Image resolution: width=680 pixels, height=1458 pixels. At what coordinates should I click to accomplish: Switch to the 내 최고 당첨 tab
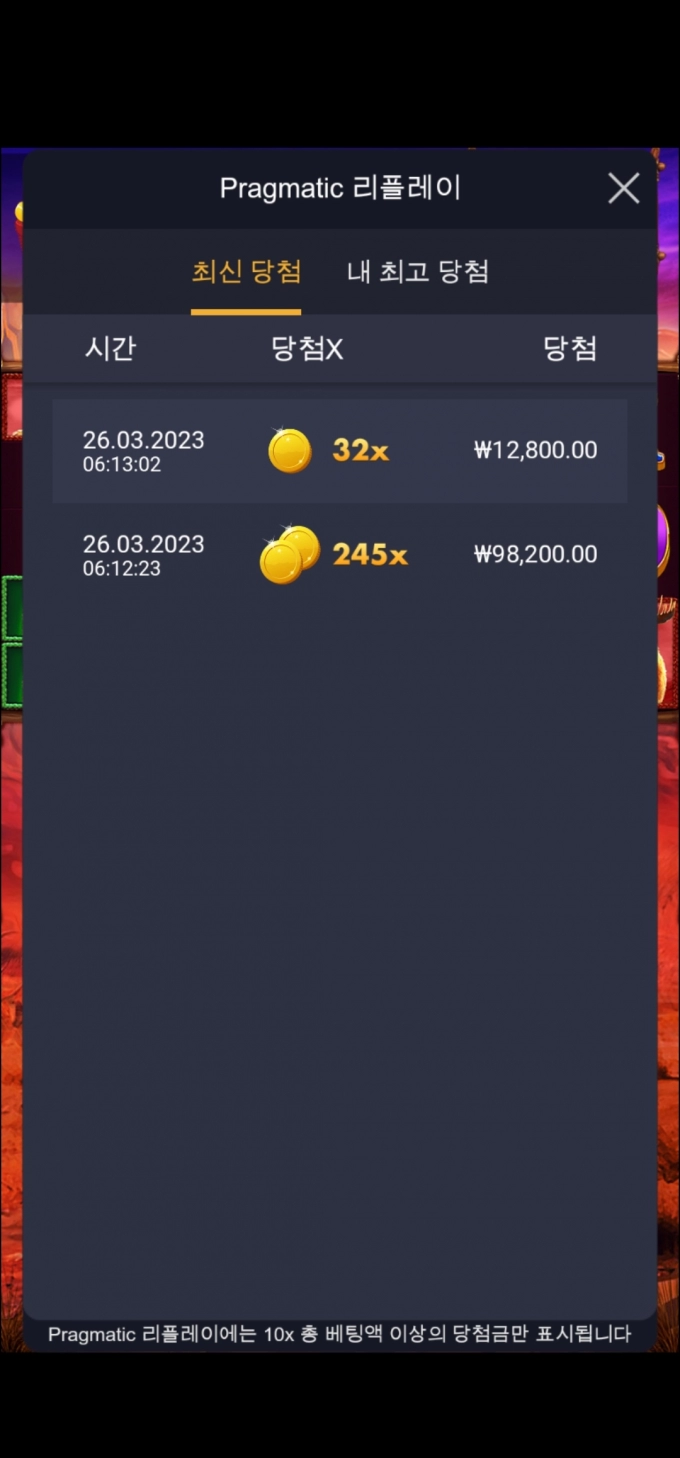point(417,272)
